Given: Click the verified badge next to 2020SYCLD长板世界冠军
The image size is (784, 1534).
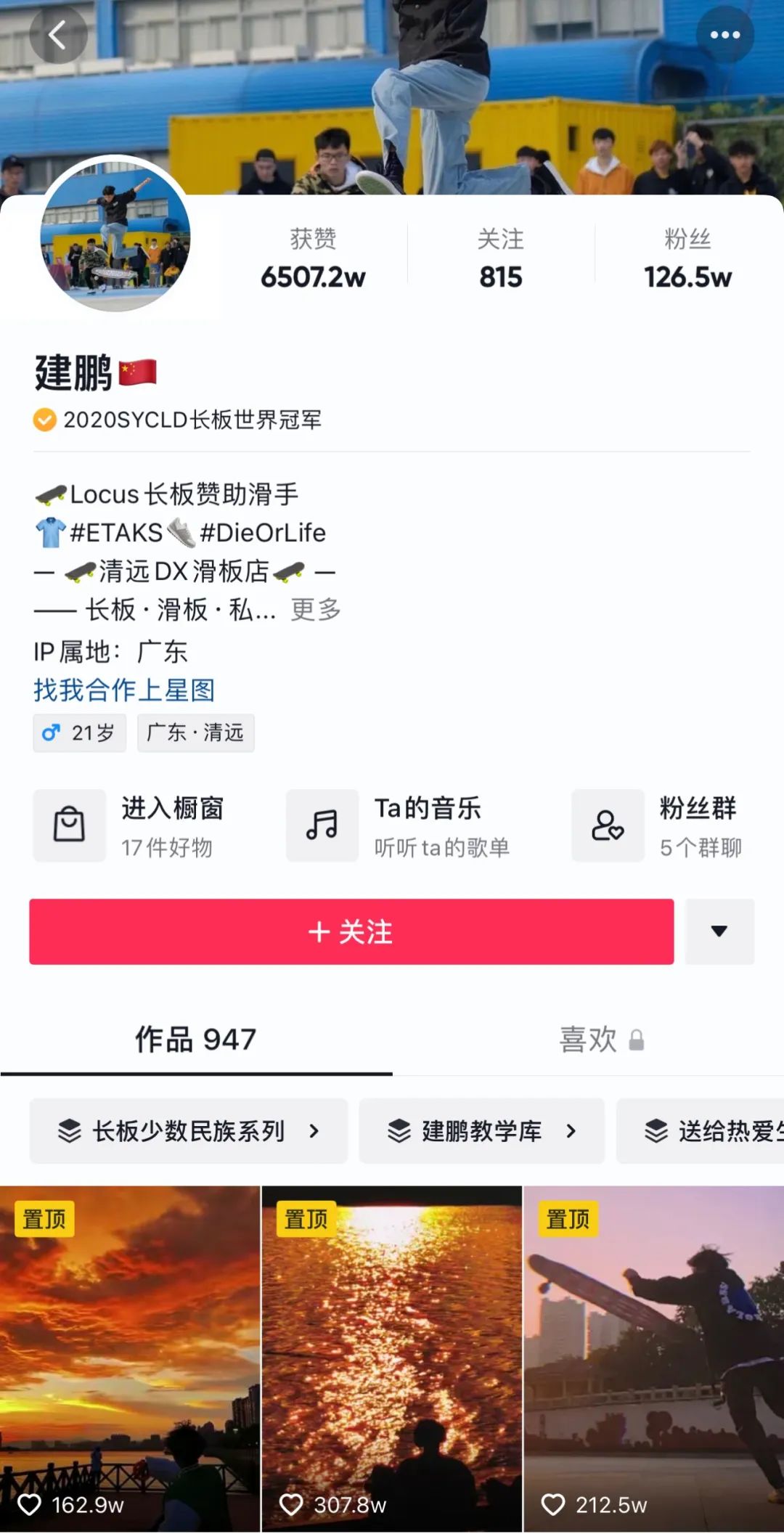Looking at the screenshot, I should (44, 419).
